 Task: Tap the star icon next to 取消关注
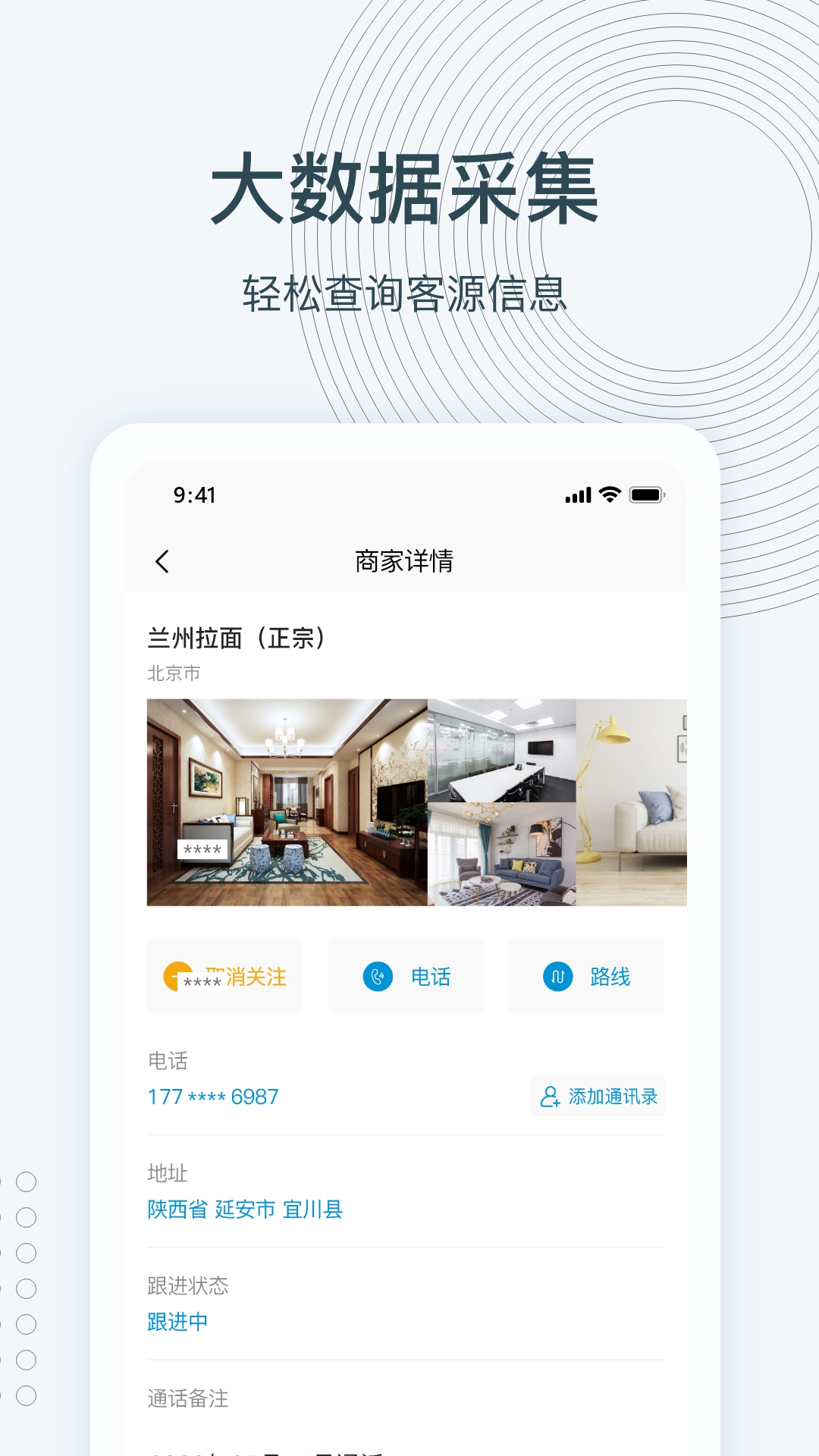(x=180, y=977)
